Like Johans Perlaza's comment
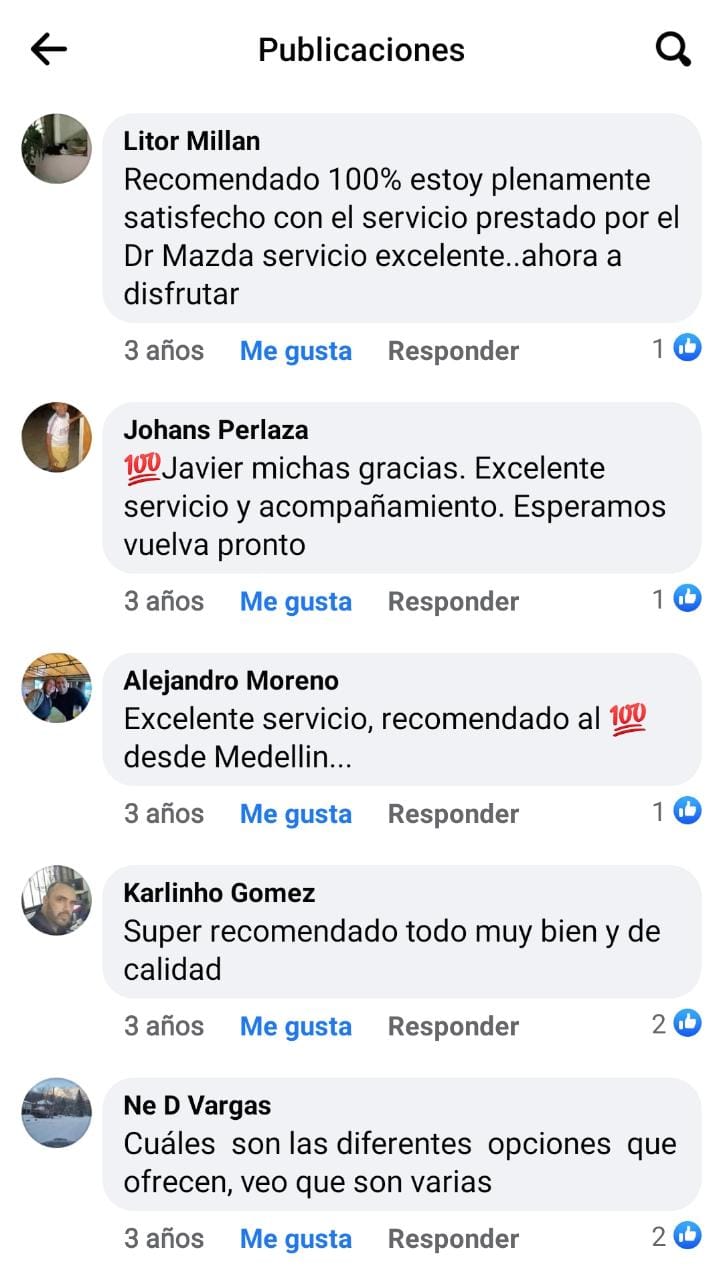723x1280 pixels. point(296,602)
